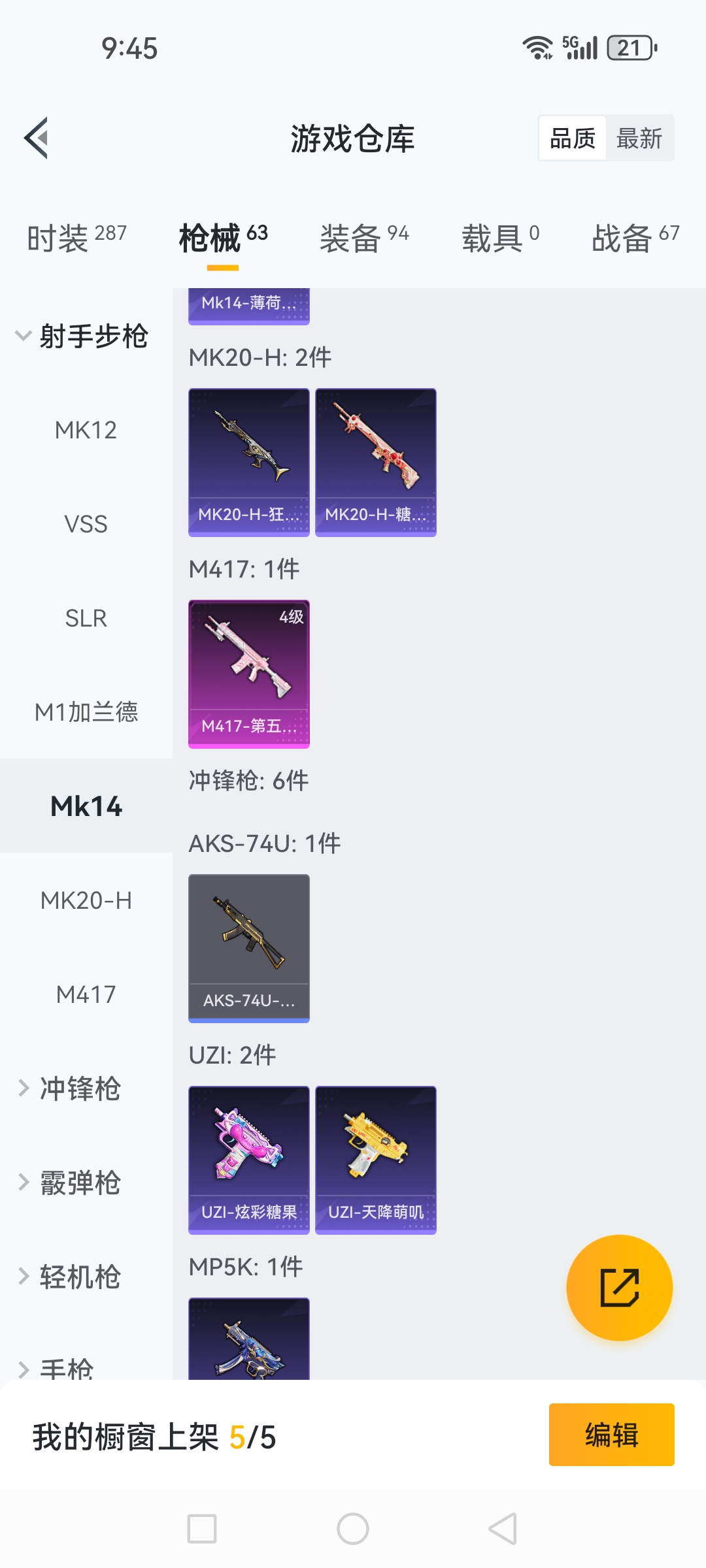Select MK12 in the sidebar

tap(86, 431)
